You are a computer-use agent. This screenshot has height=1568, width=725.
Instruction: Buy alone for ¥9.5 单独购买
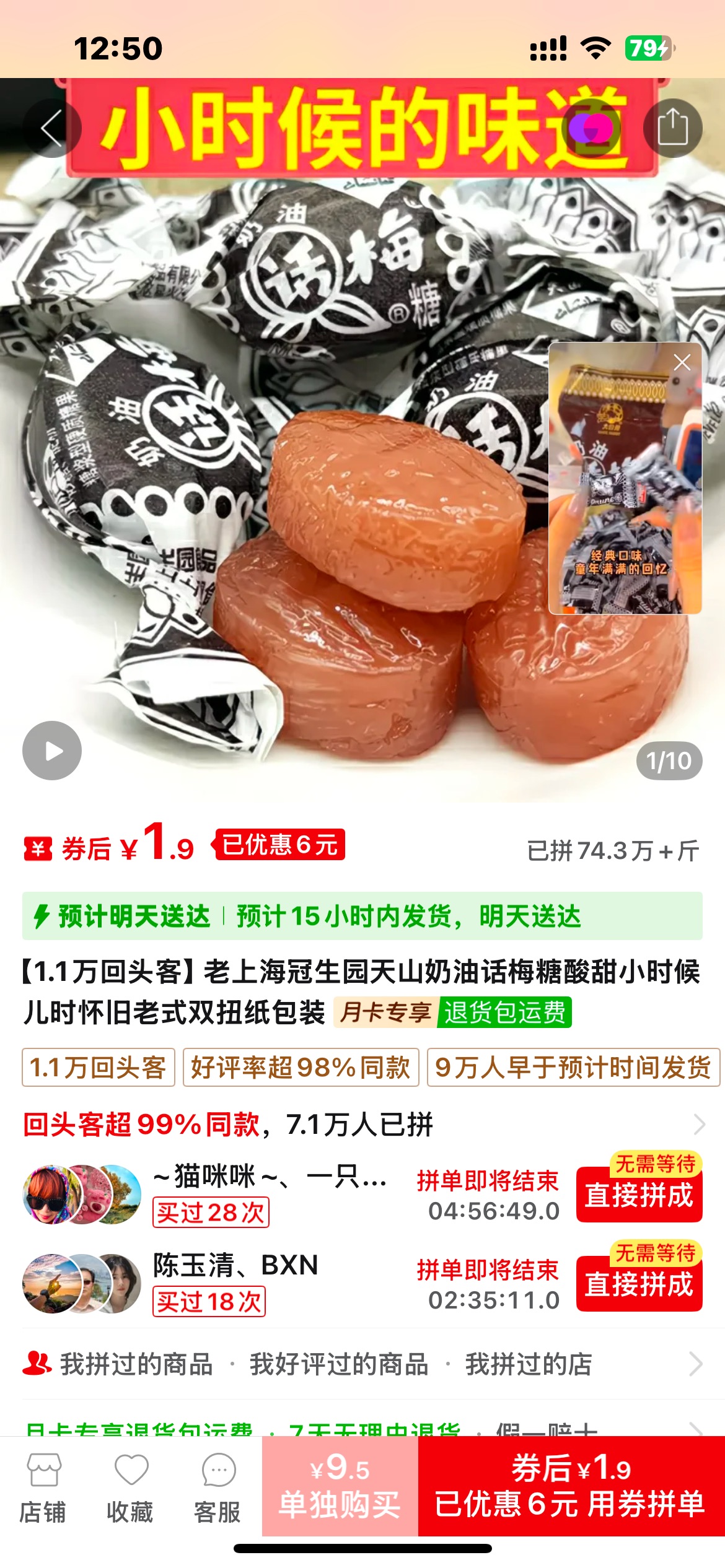[340, 1486]
